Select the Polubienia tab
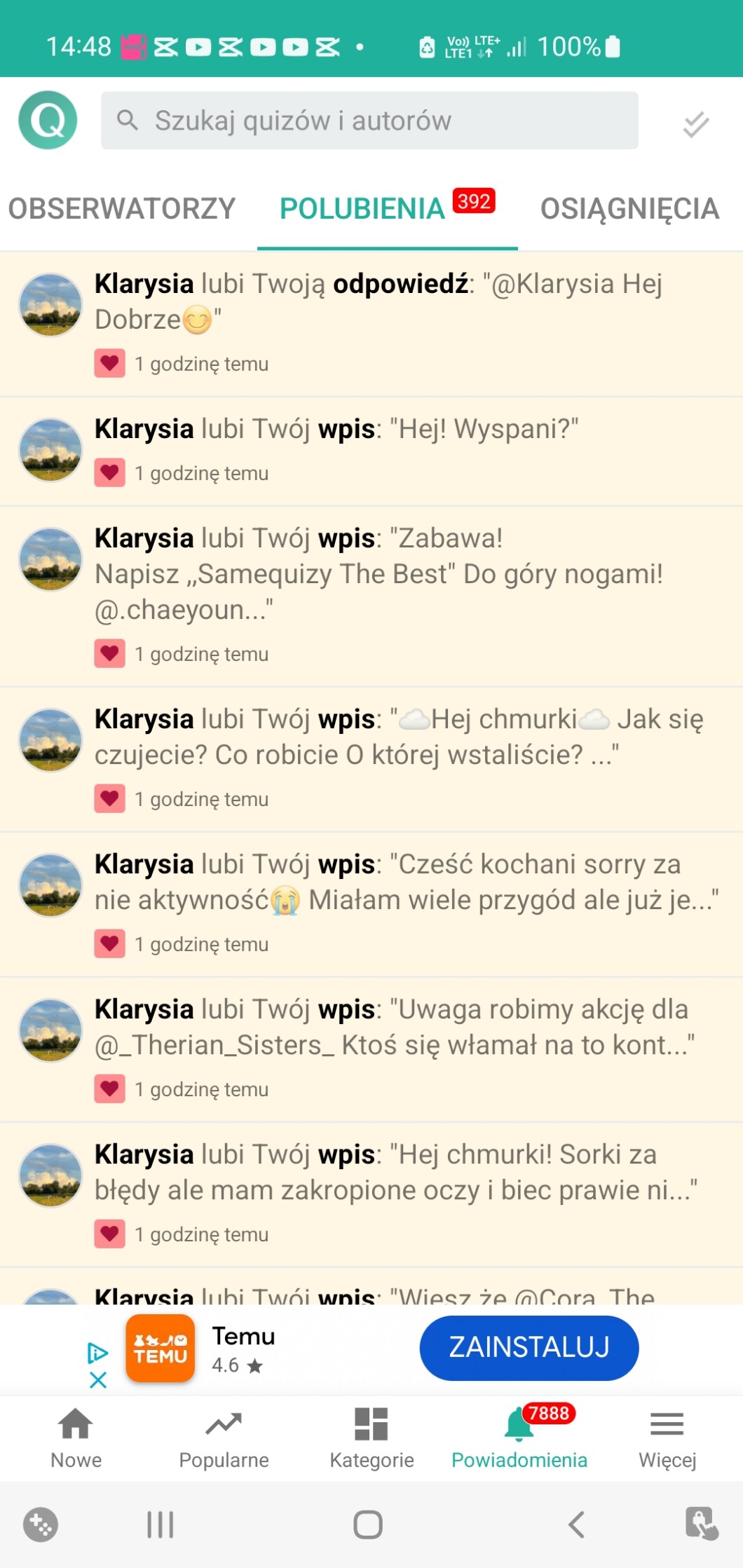Screen dimensions: 743x1568 362,209
